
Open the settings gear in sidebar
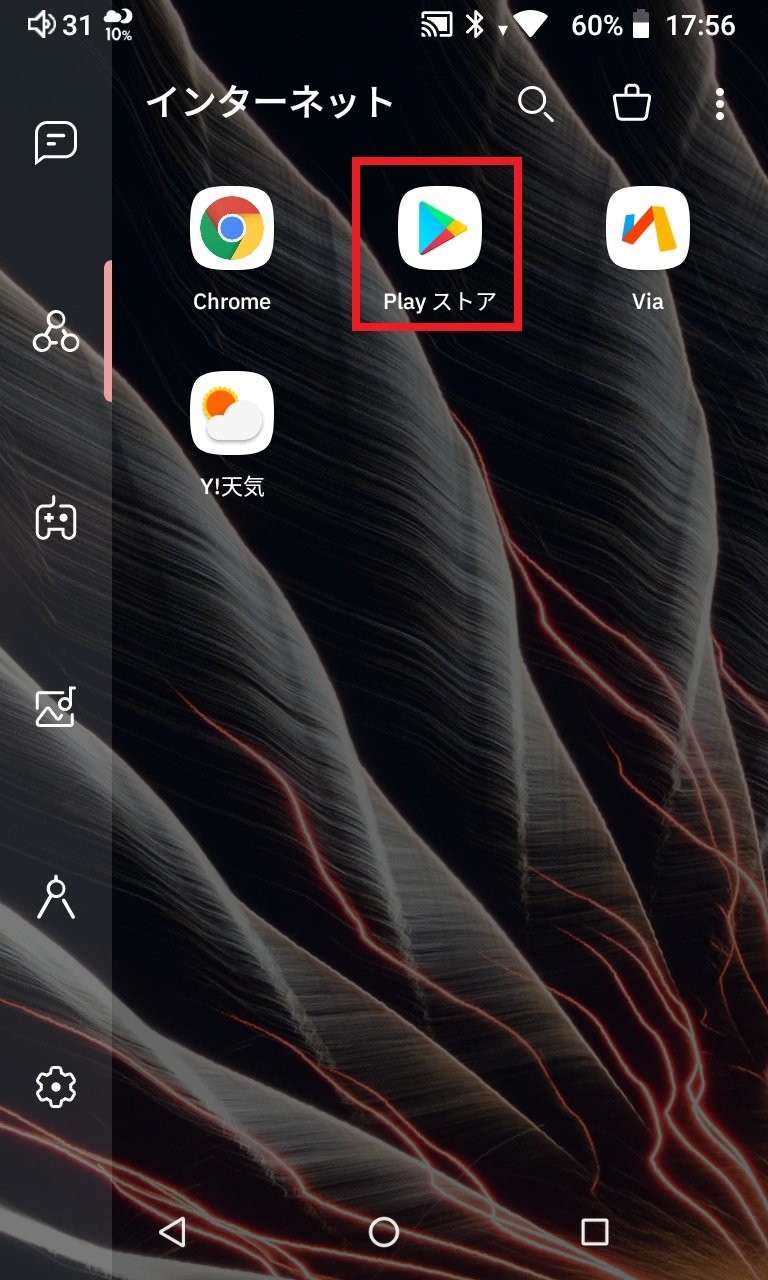pos(56,1086)
